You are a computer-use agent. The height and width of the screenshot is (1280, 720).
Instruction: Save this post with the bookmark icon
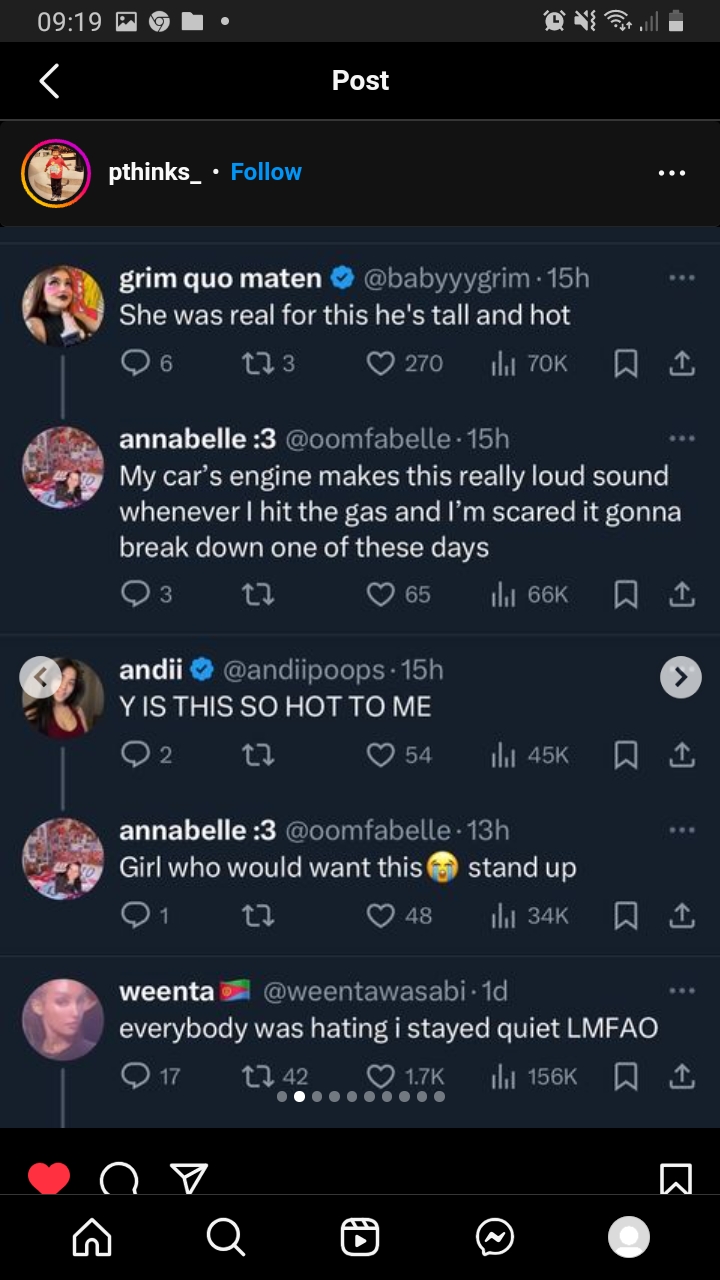point(676,1180)
